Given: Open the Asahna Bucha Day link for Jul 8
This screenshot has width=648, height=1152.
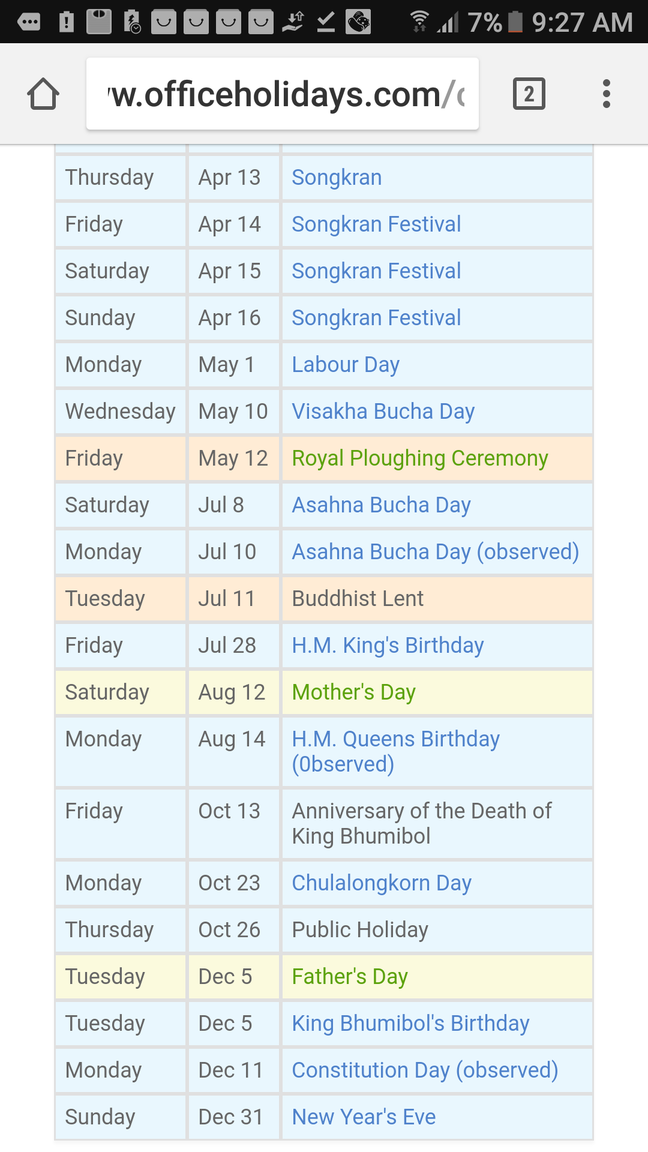Looking at the screenshot, I should [381, 505].
